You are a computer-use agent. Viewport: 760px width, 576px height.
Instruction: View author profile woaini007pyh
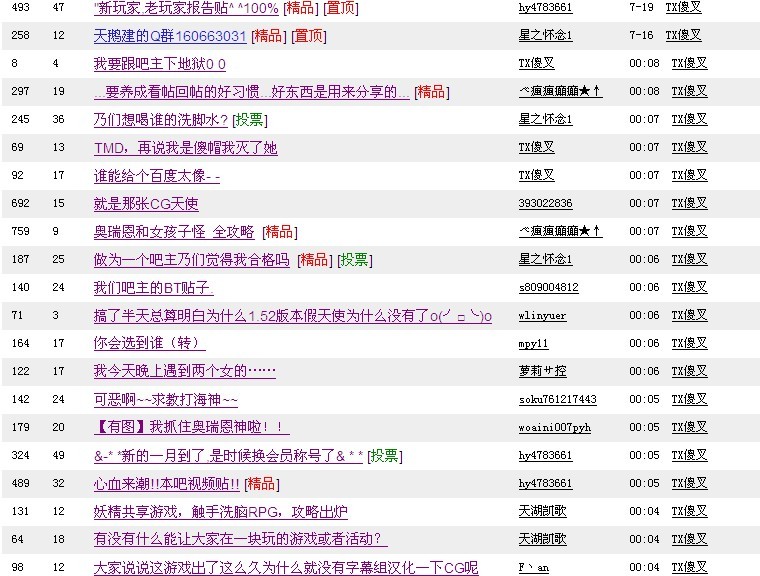click(554, 428)
